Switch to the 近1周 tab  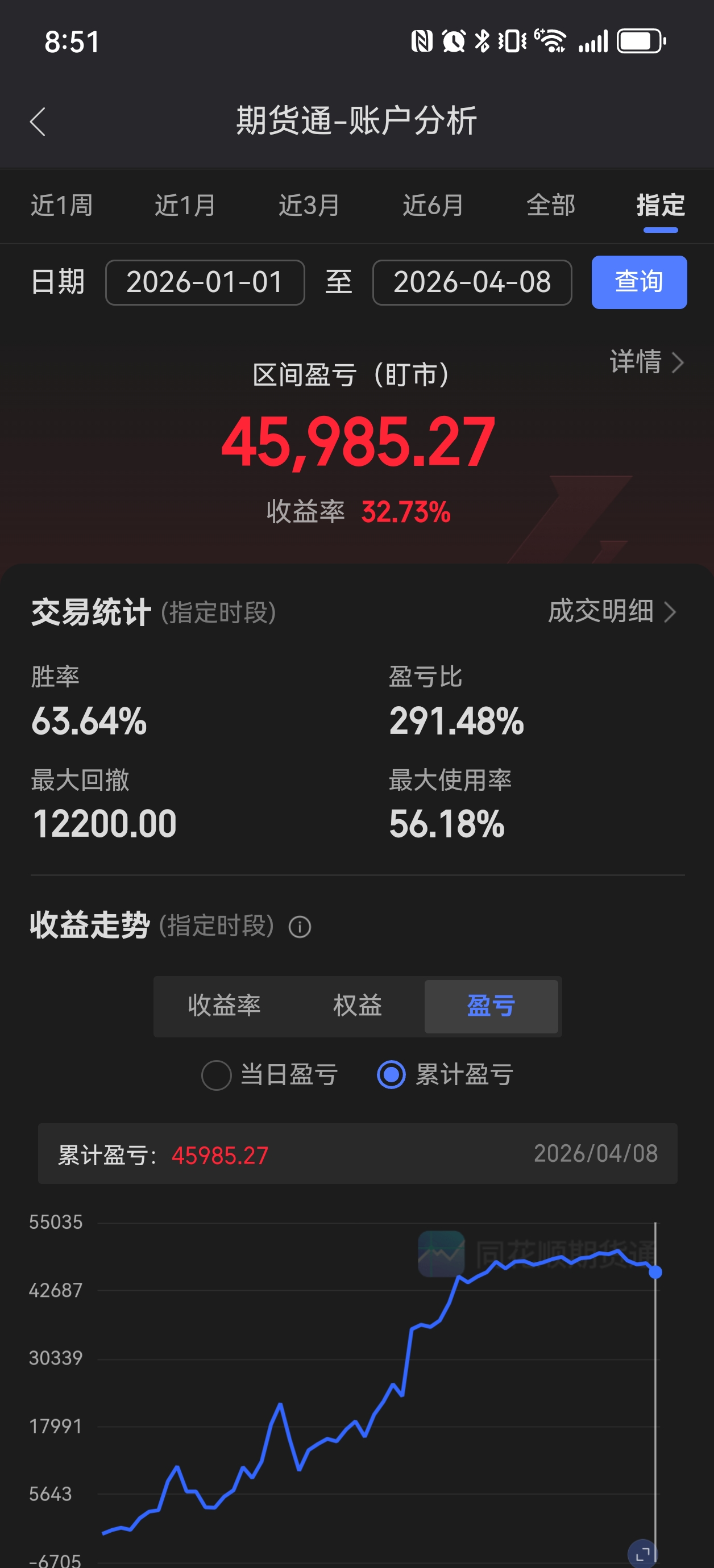[x=61, y=206]
